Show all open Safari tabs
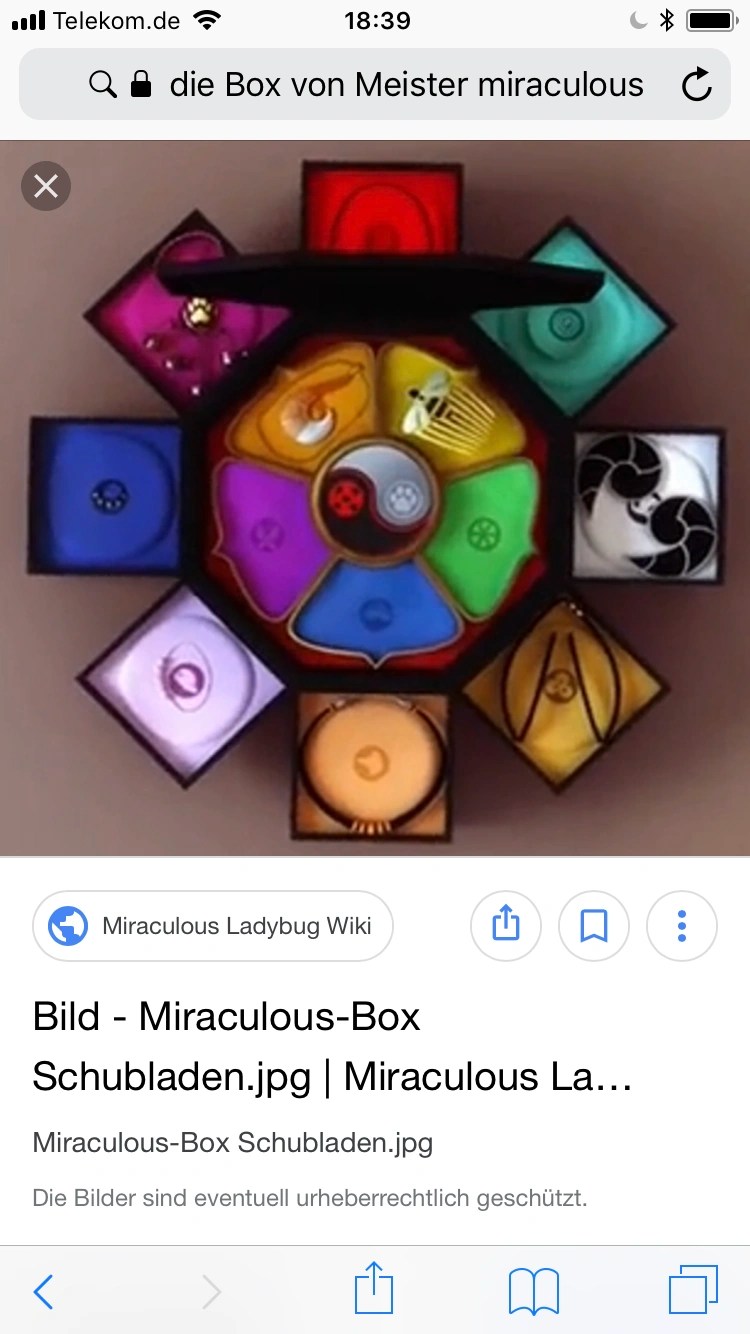This screenshot has width=750, height=1334. pyautogui.click(x=692, y=1290)
